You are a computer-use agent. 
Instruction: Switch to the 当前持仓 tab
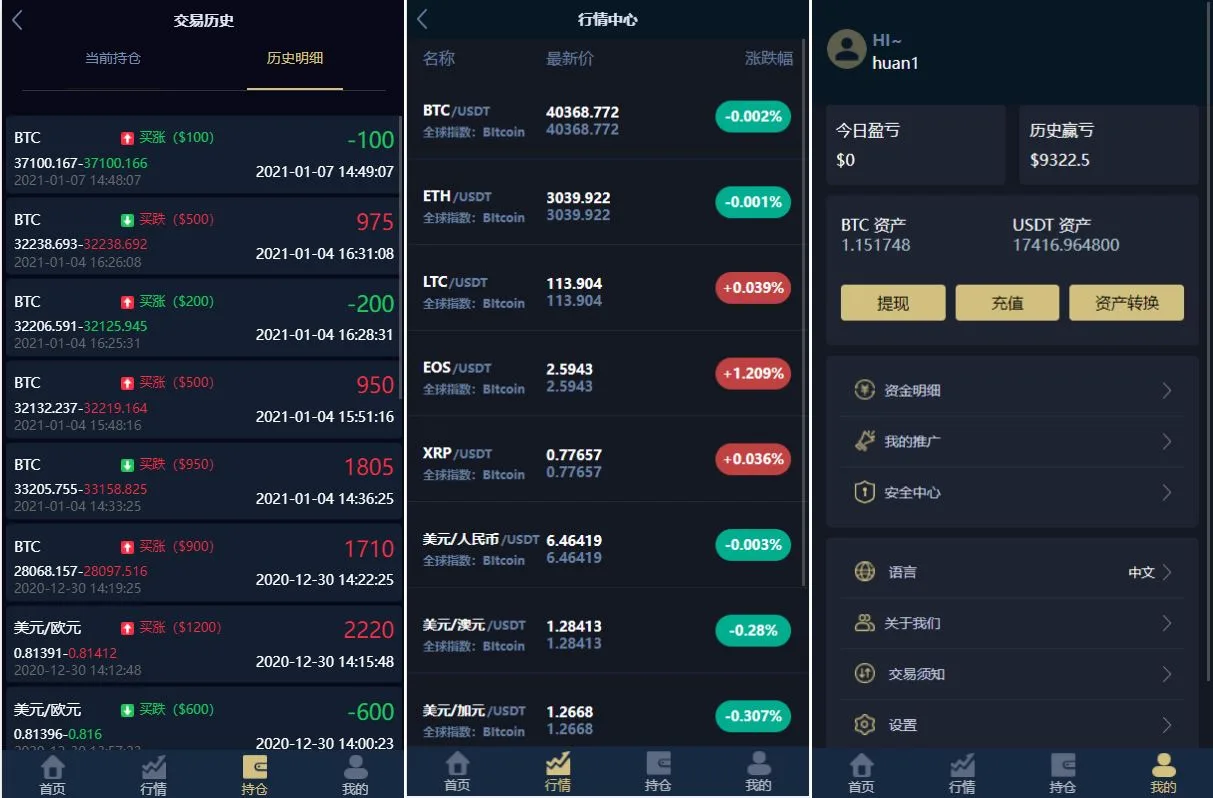113,58
